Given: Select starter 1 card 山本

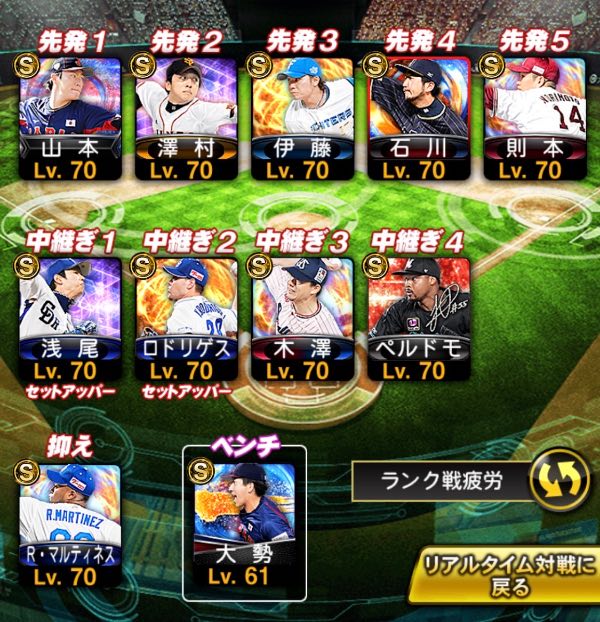Looking at the screenshot, I should click(70, 115).
